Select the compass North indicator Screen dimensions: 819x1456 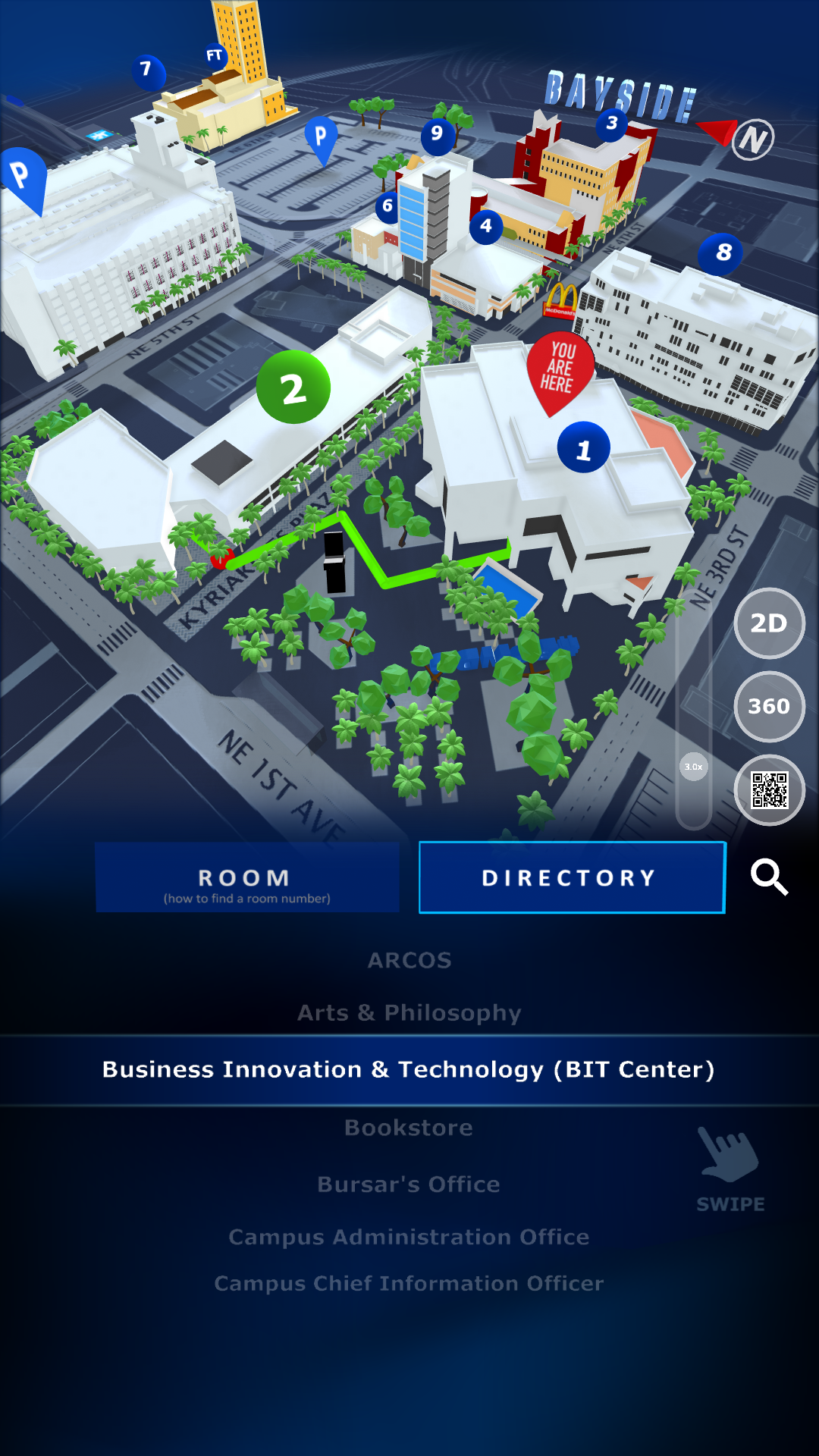(752, 139)
